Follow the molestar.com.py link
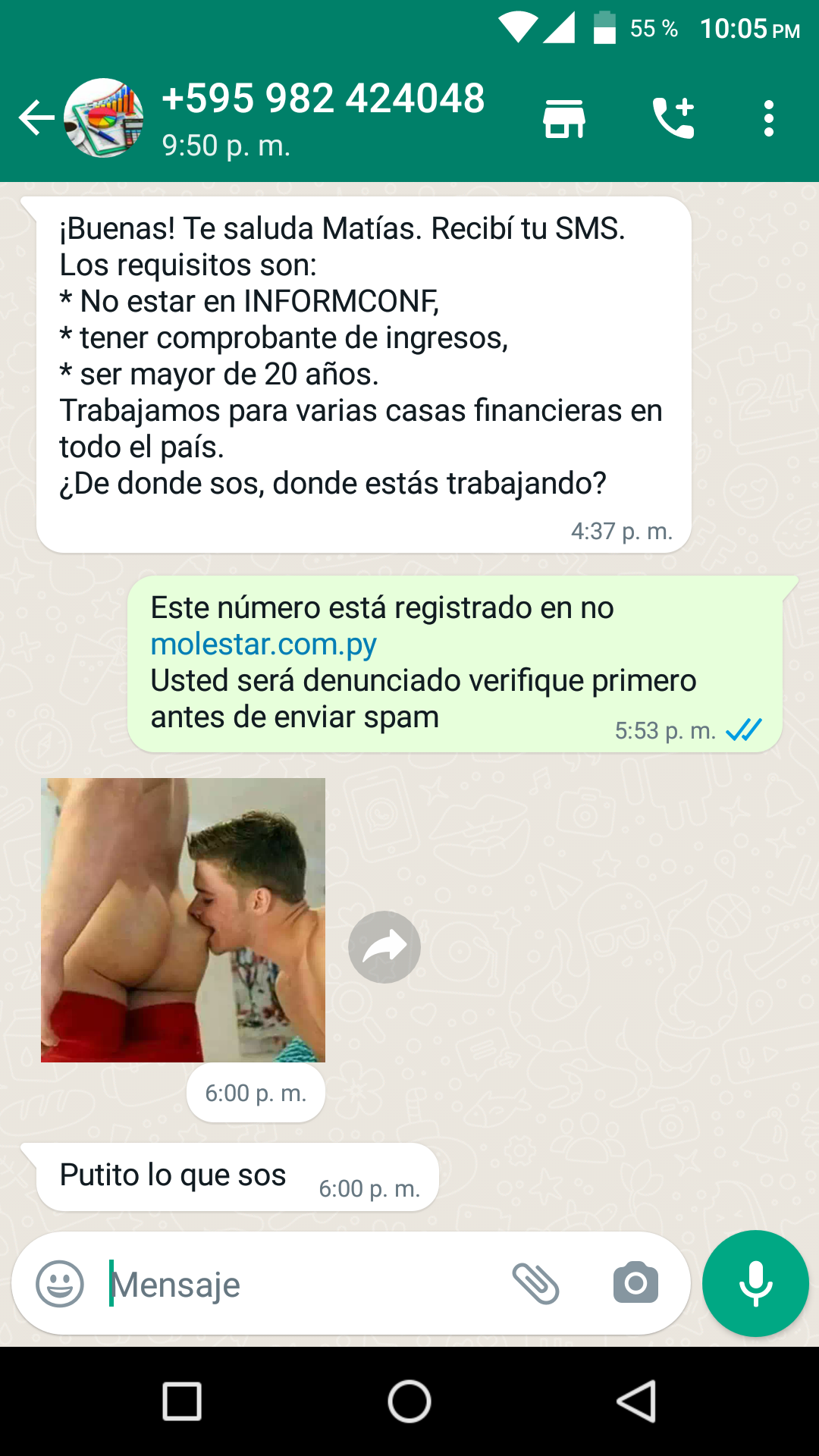Viewport: 819px width, 1456px height. pos(263,645)
